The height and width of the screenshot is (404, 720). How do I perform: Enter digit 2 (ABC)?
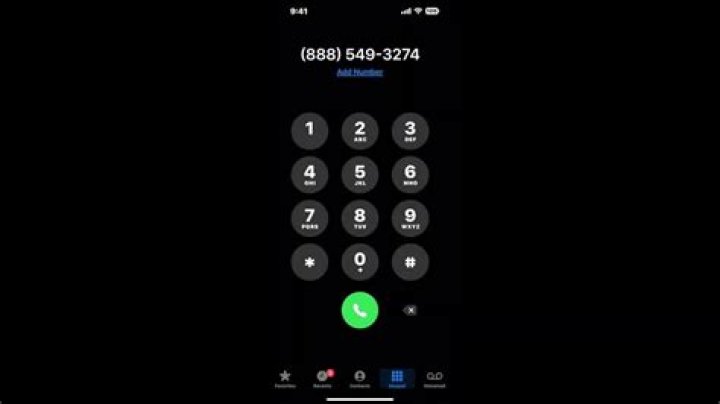coord(360,131)
